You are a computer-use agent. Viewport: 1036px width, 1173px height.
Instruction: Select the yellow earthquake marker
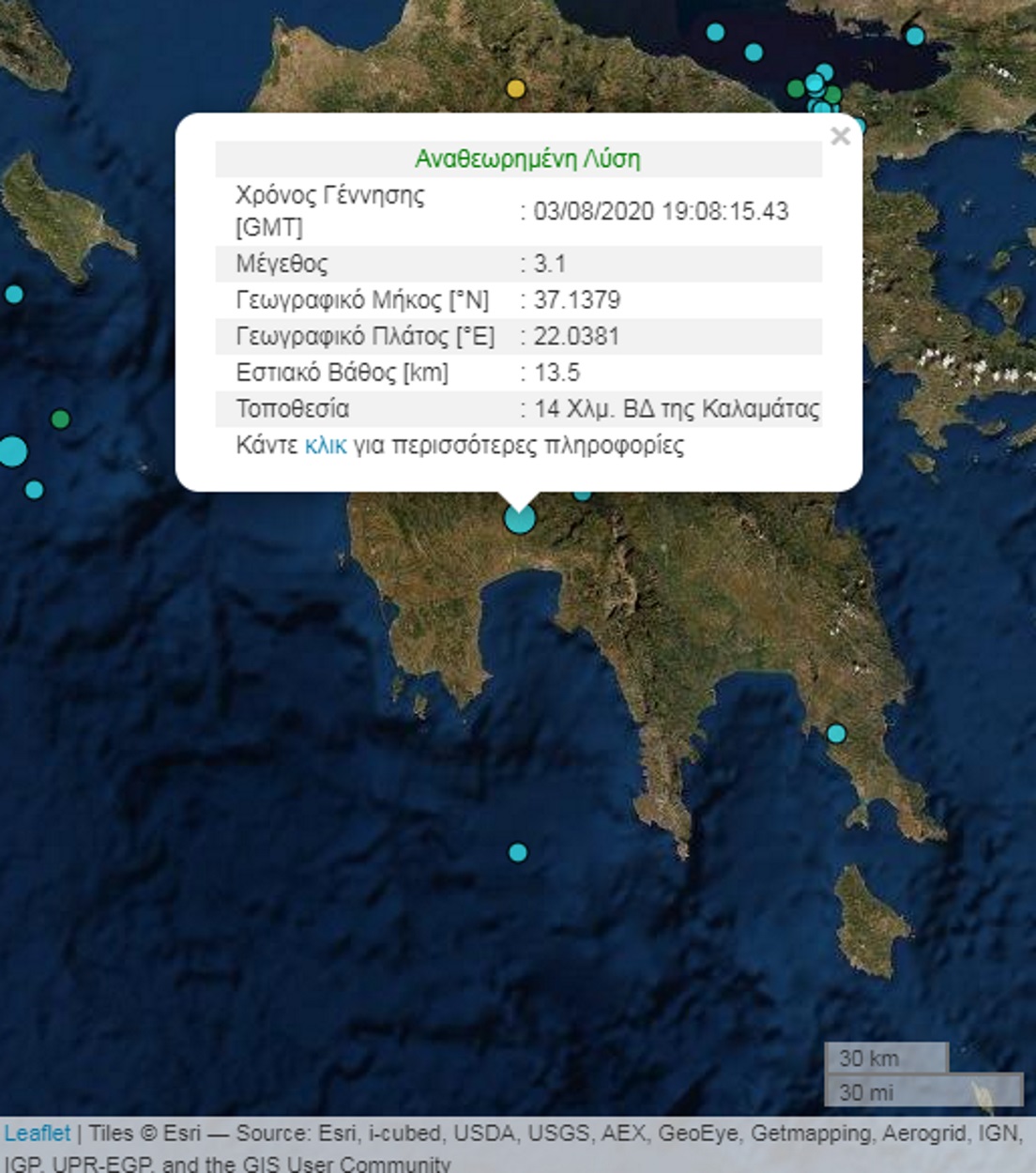point(515,89)
